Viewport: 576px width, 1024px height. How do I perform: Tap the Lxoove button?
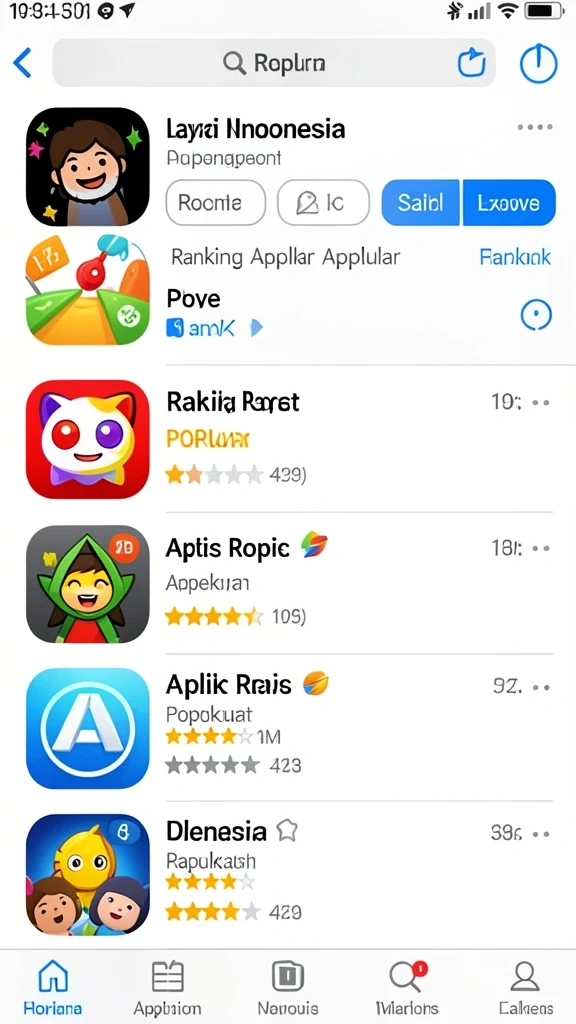tap(509, 203)
